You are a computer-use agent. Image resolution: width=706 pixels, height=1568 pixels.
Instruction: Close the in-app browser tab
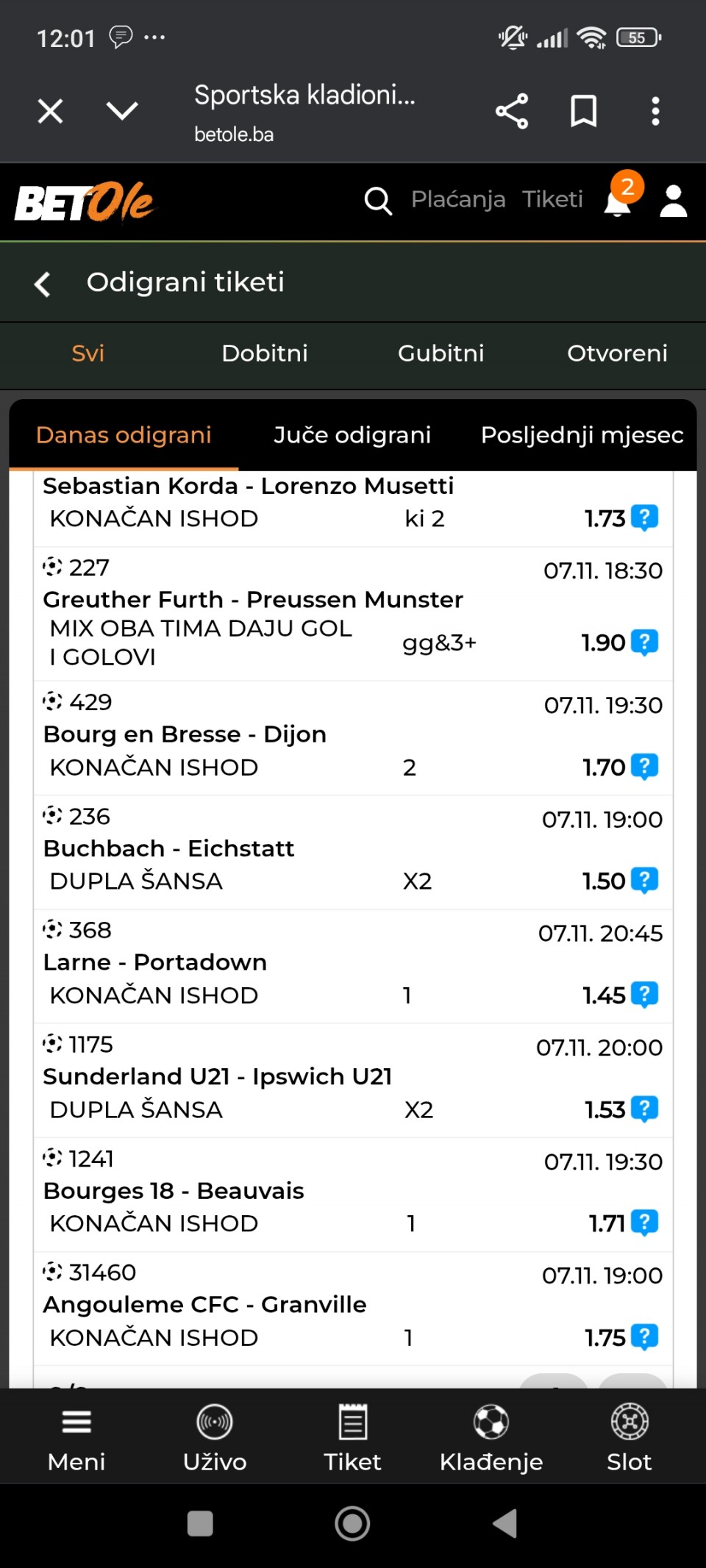click(x=50, y=112)
